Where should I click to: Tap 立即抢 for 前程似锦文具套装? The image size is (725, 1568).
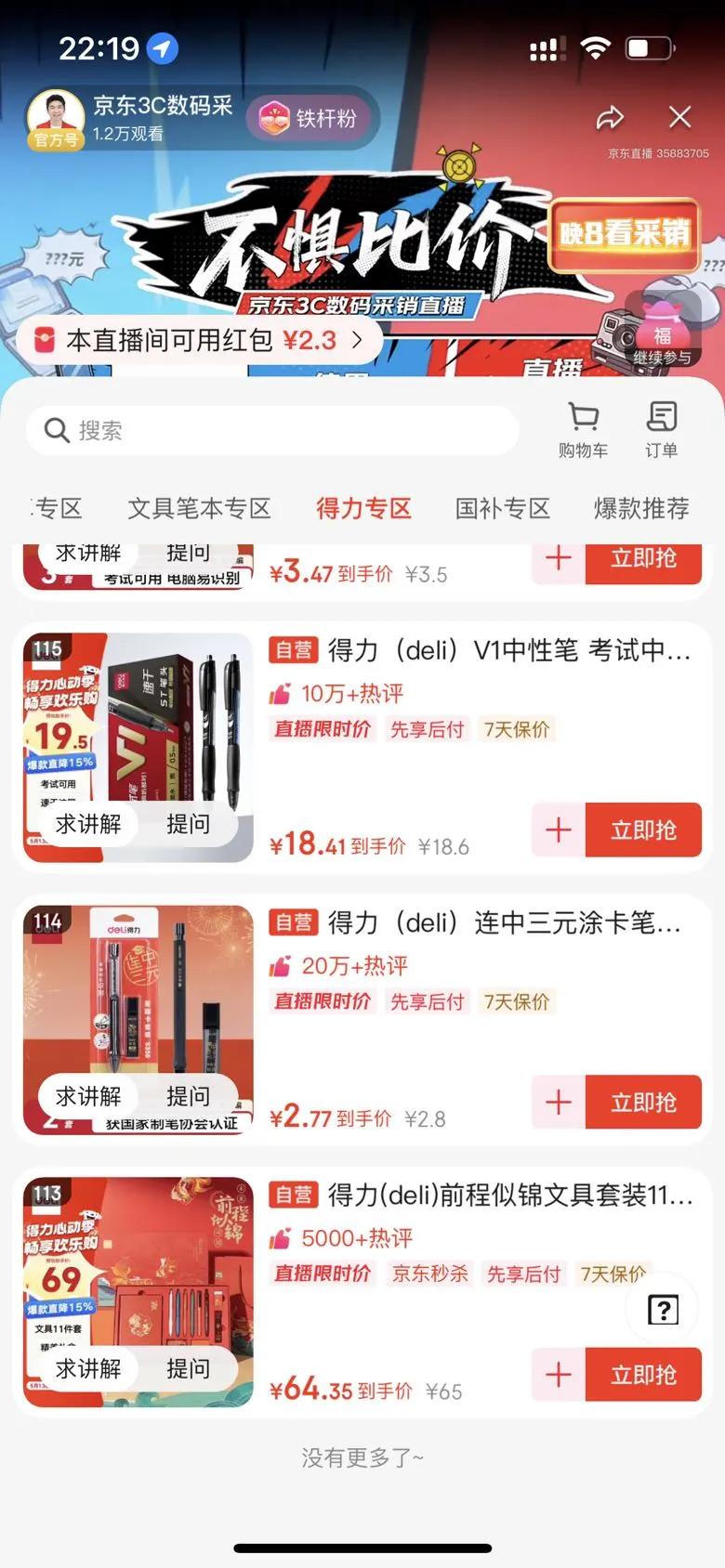643,1374
